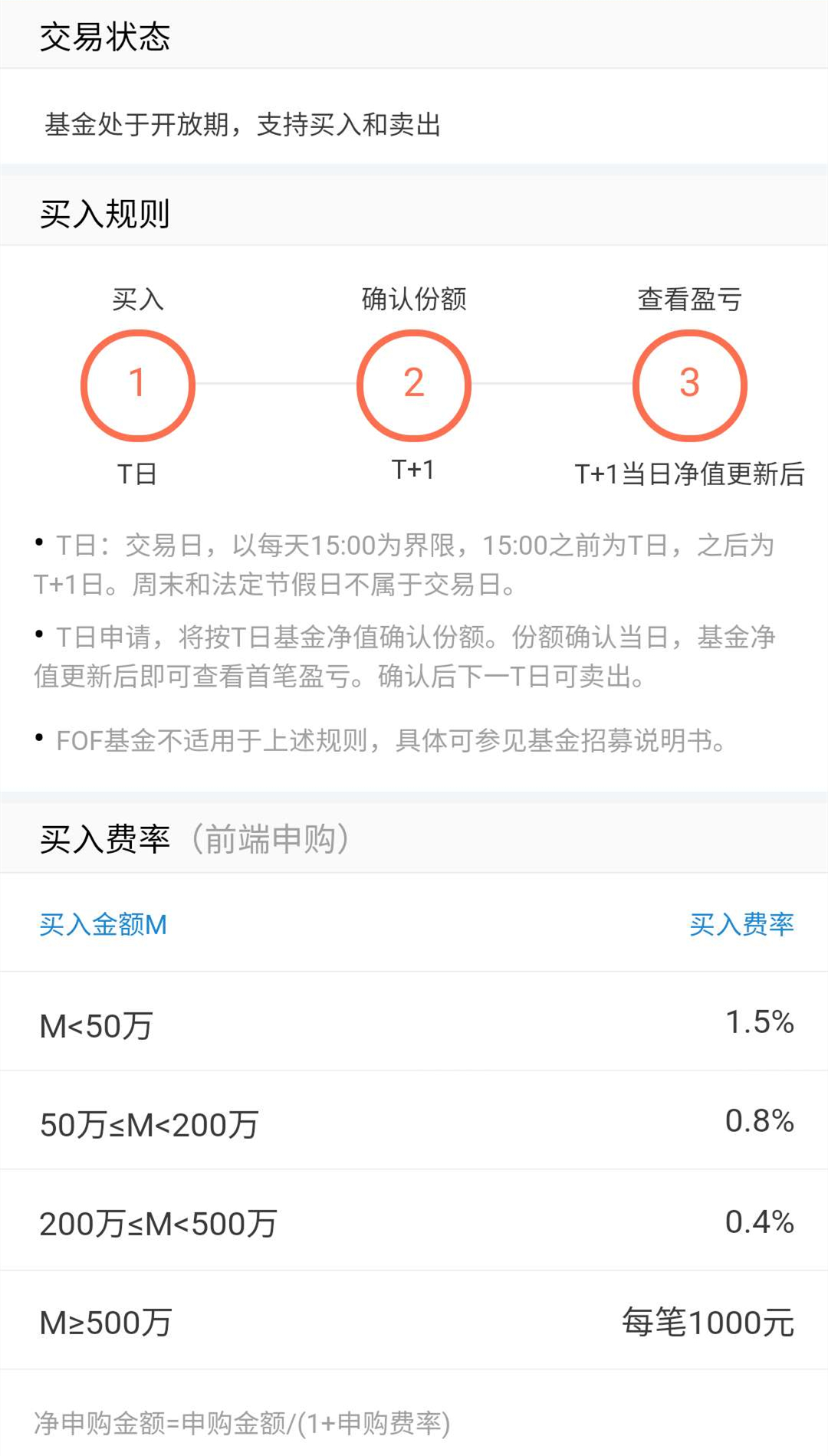Click the 基金处于开放期 status message
828x1456 pixels.
coord(247,121)
